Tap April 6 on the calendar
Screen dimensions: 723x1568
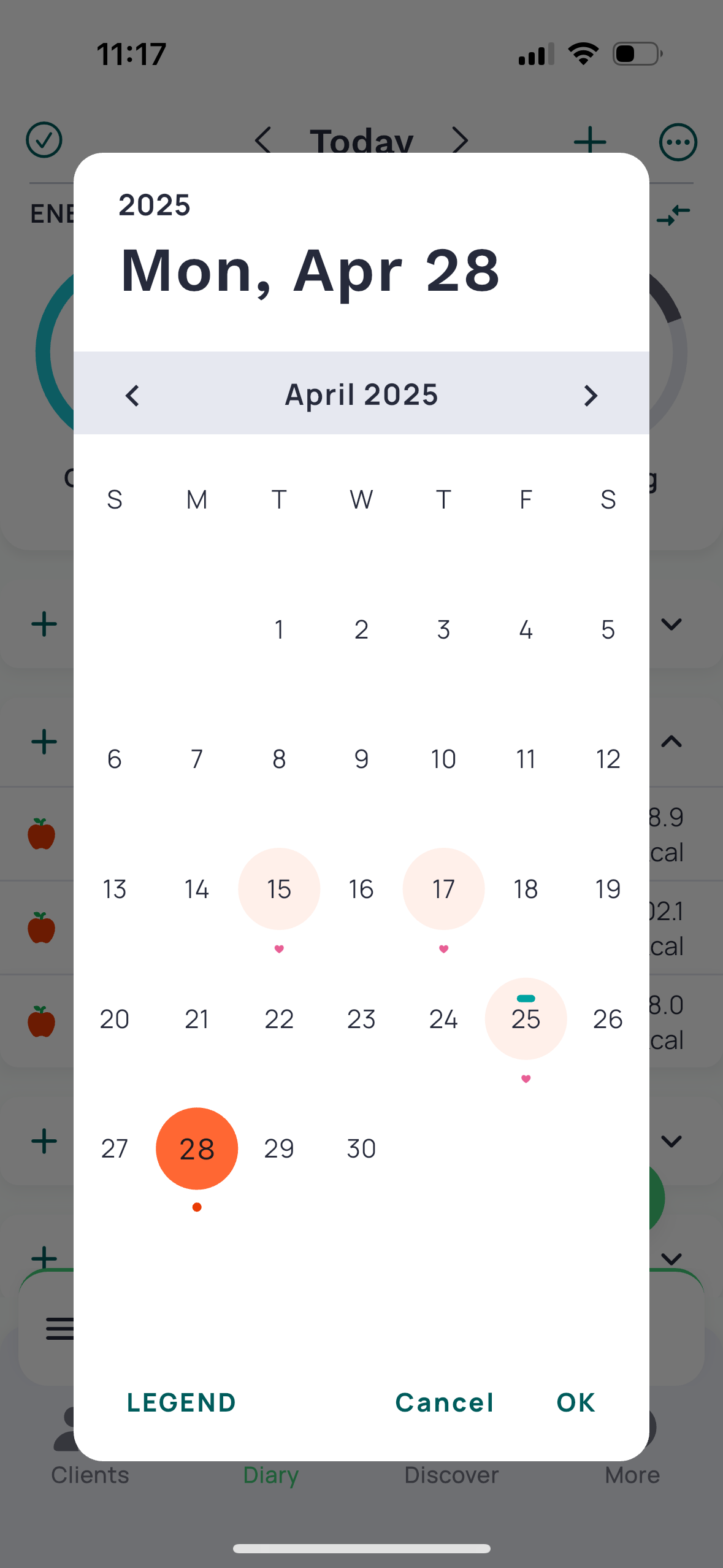point(115,759)
